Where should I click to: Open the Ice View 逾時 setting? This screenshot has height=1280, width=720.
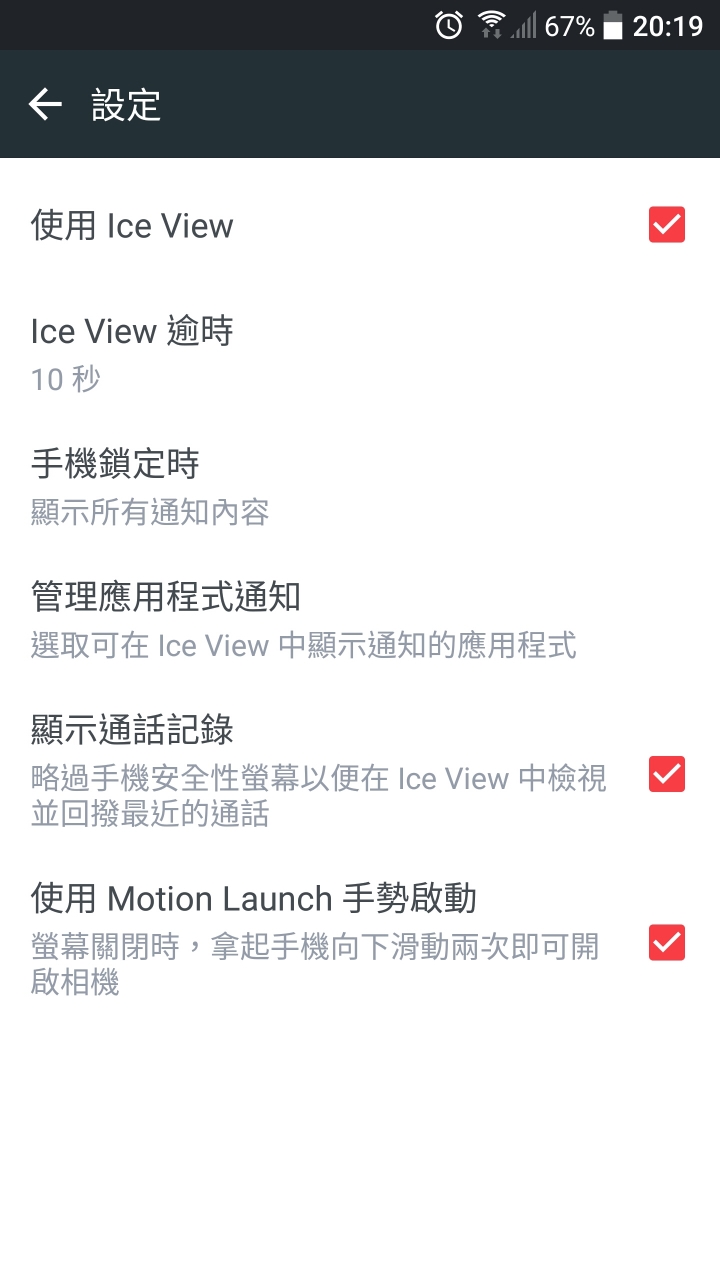360,354
